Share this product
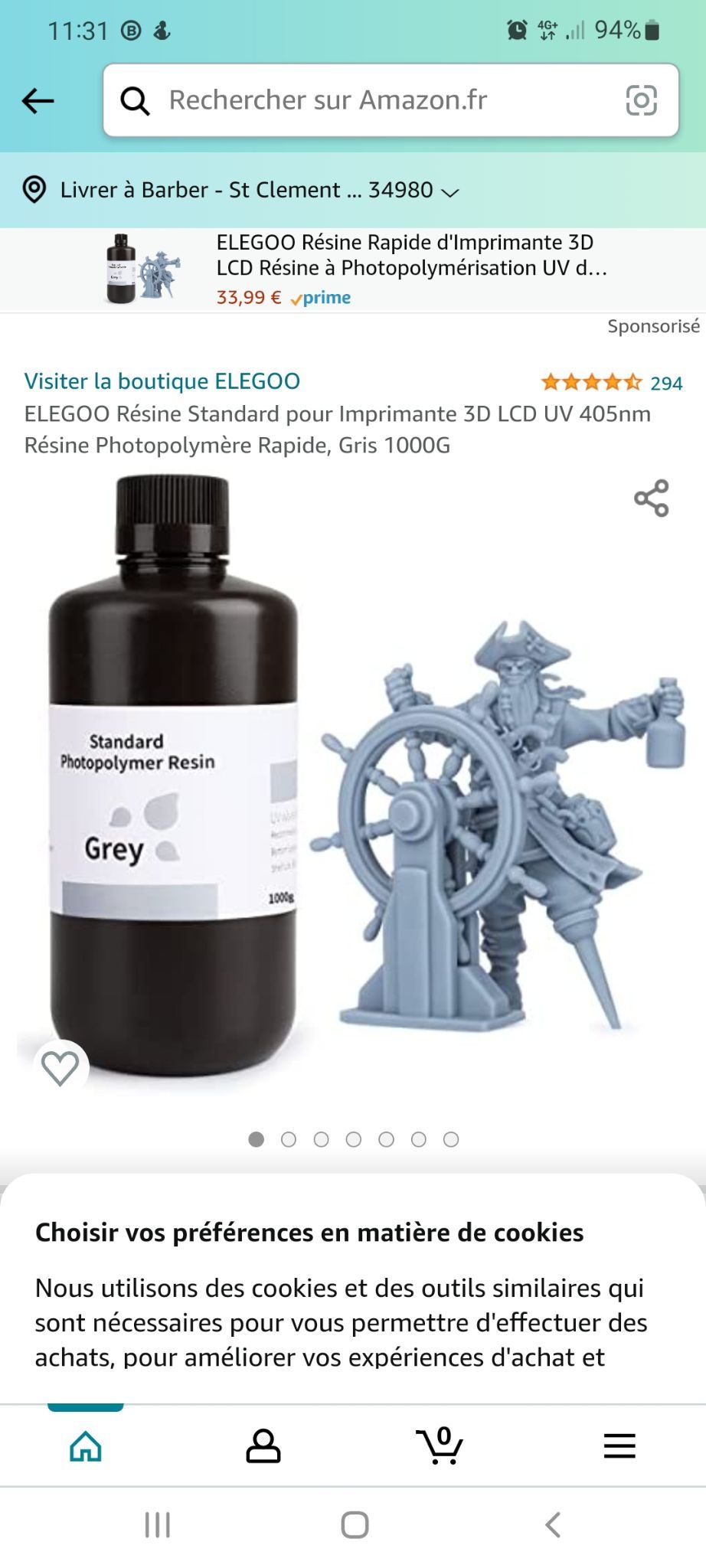The width and height of the screenshot is (706, 1568). click(652, 498)
